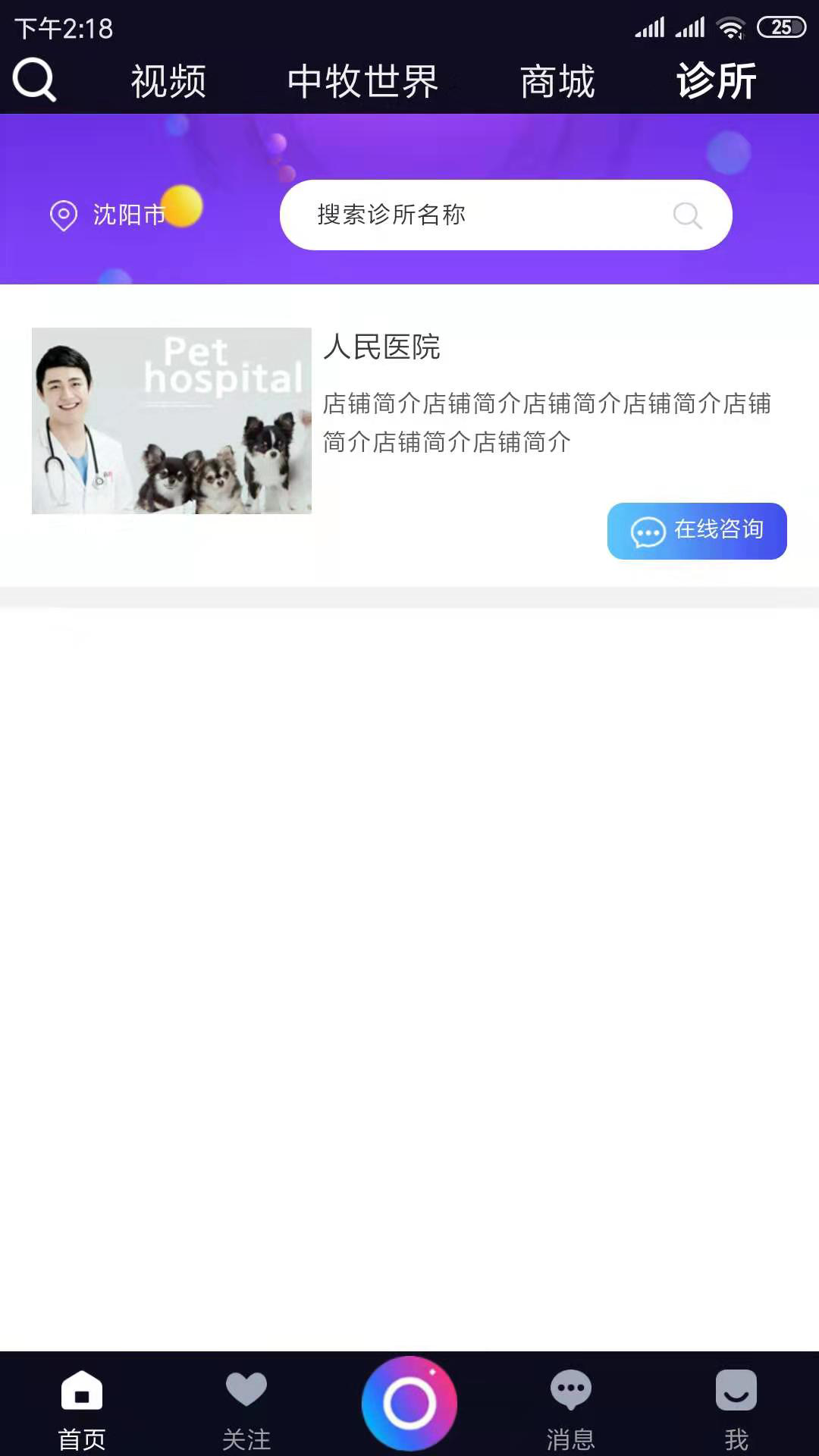The image size is (819, 1456).
Task: Switch to the 中牧世界 tab
Action: (x=362, y=81)
